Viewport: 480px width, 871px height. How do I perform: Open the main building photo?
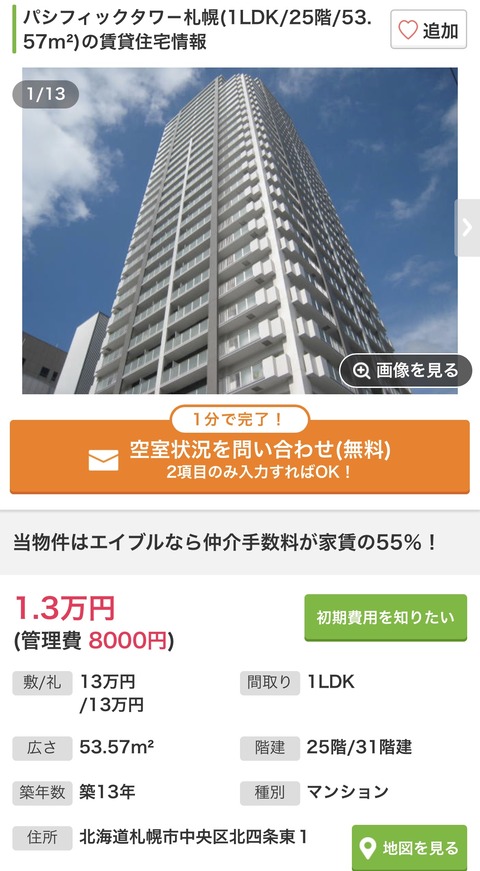tap(240, 231)
